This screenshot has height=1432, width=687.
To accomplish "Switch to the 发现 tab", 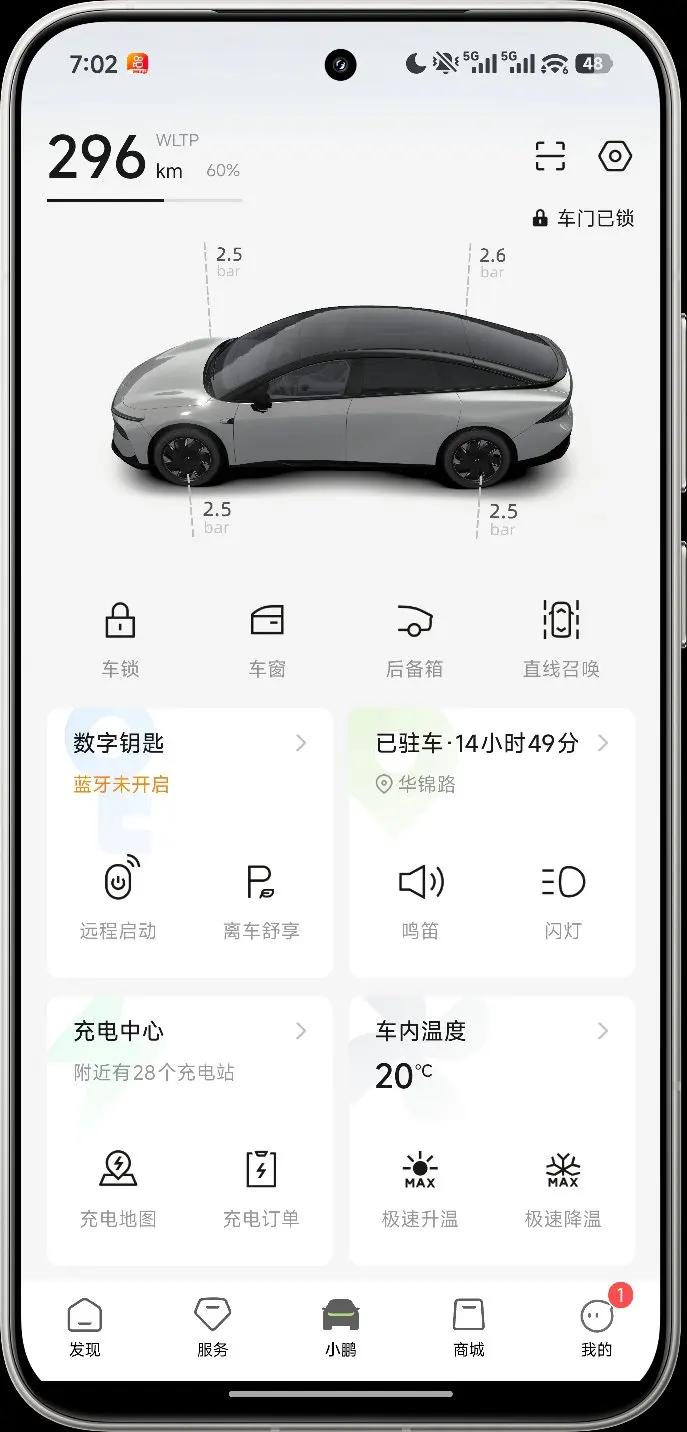I will coord(85,1327).
